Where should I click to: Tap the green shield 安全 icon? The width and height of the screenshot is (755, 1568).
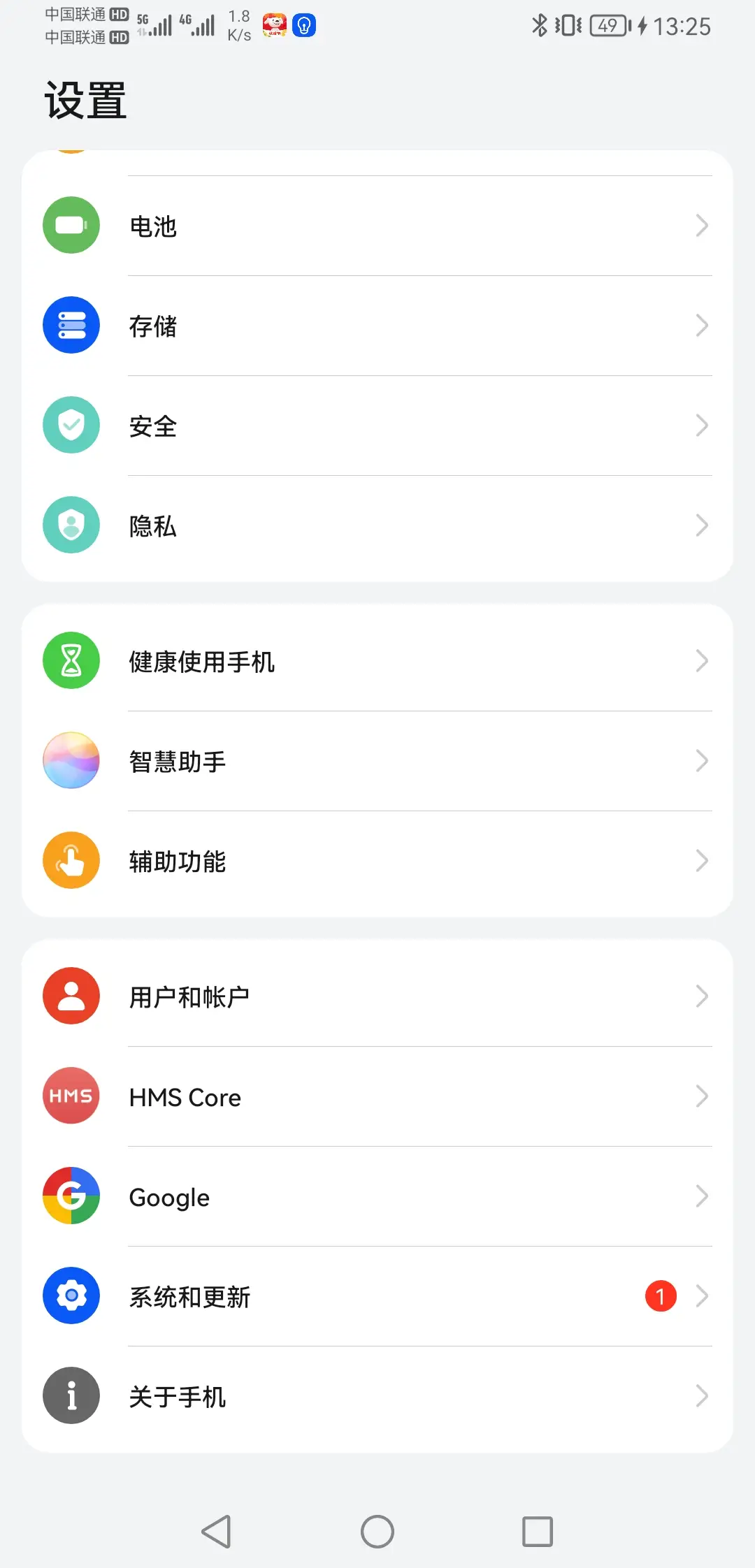[x=71, y=425]
